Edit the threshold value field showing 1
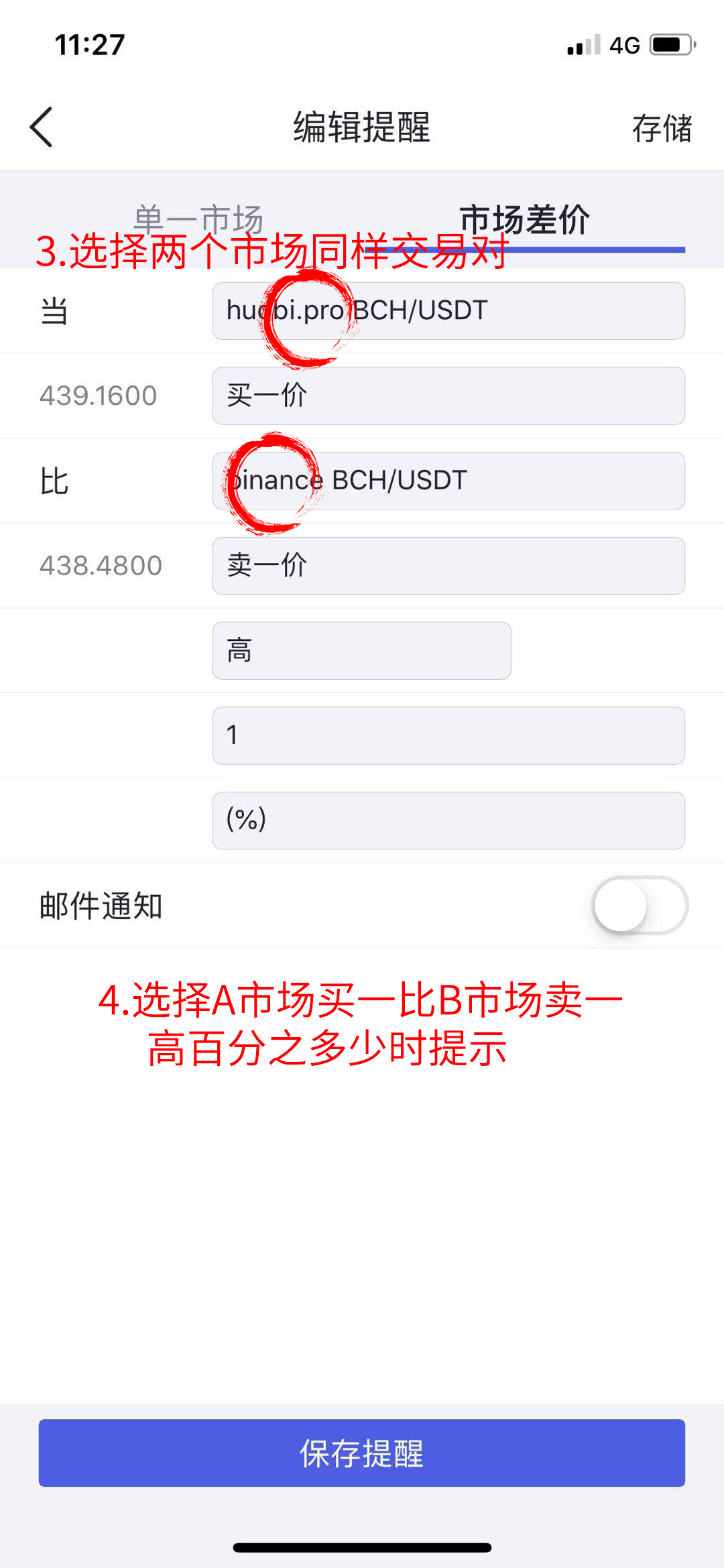The width and height of the screenshot is (724, 1568). pyautogui.click(x=448, y=735)
